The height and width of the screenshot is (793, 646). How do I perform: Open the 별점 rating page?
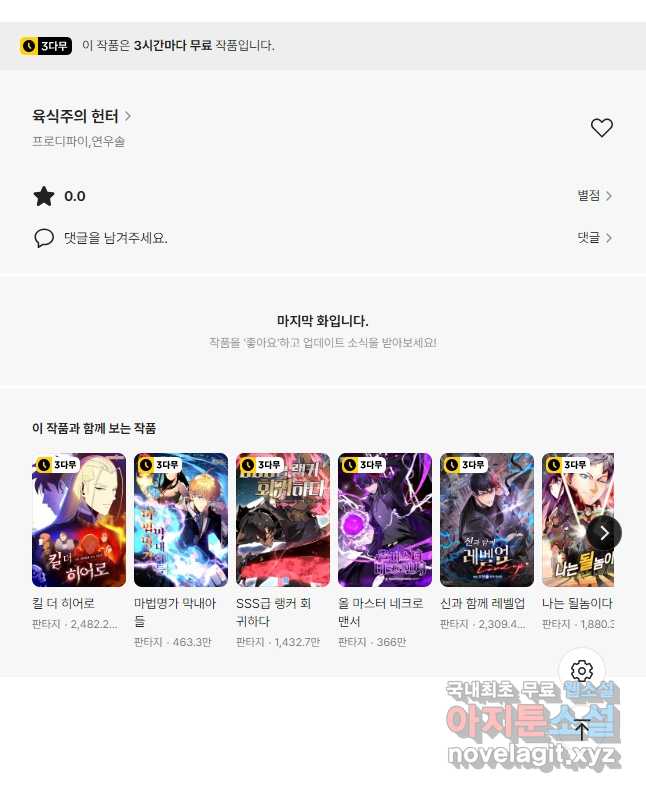click(594, 196)
